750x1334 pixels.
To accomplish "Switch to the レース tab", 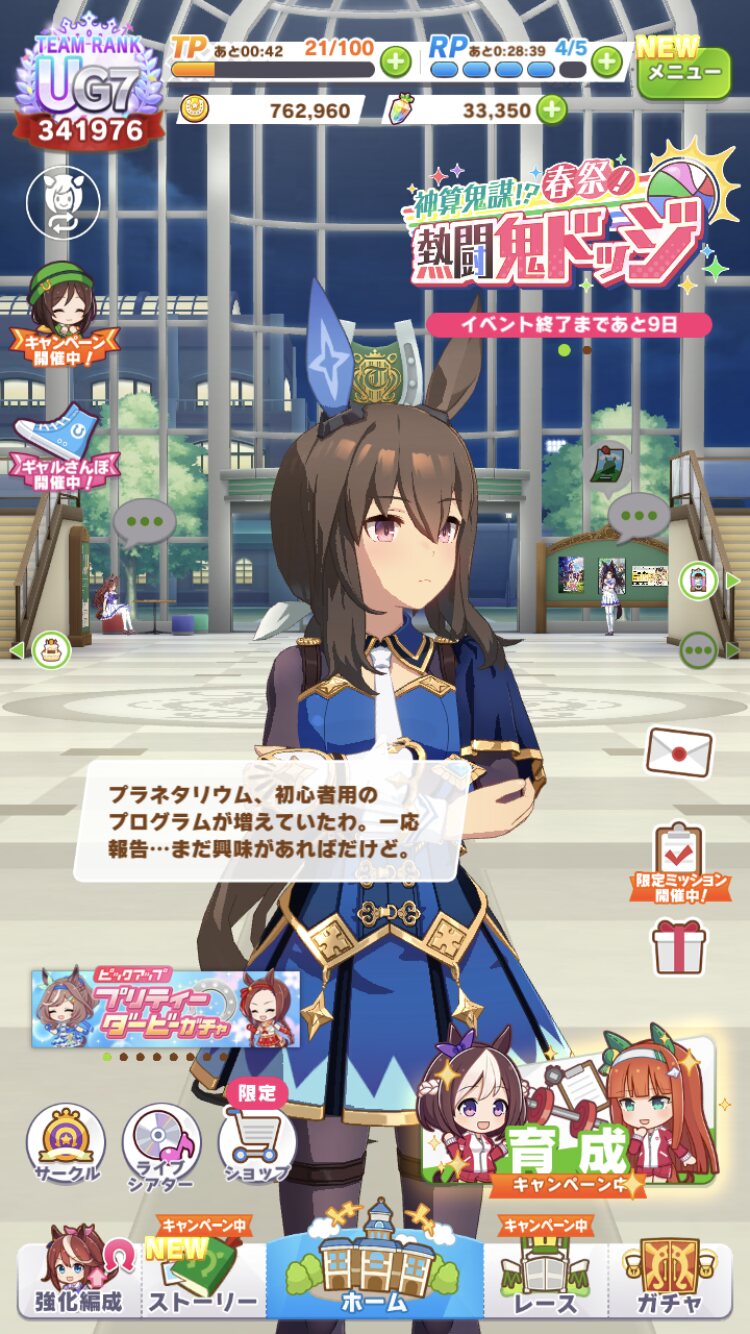I will pos(547,1270).
